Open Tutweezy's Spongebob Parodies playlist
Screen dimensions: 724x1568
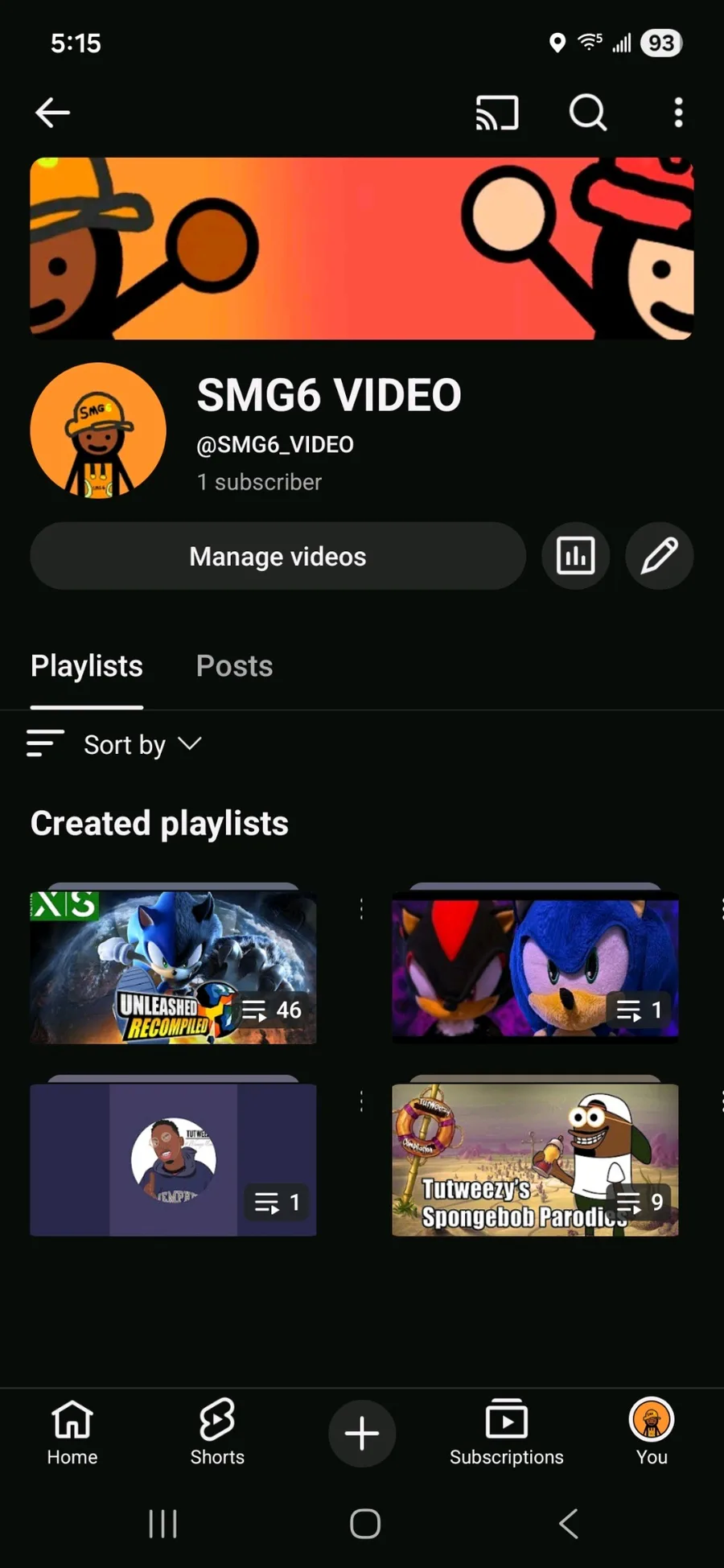click(x=535, y=1159)
